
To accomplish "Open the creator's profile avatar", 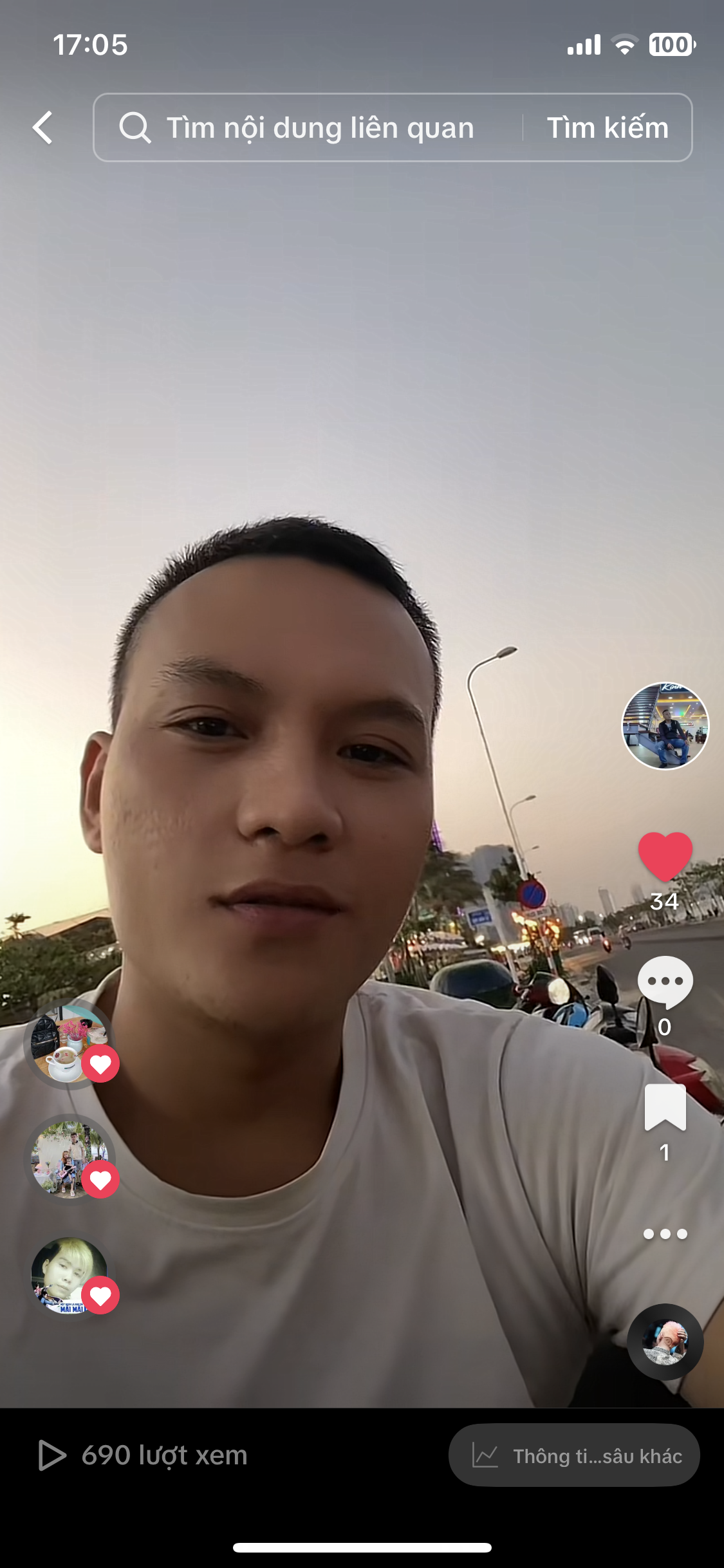I will click(665, 725).
